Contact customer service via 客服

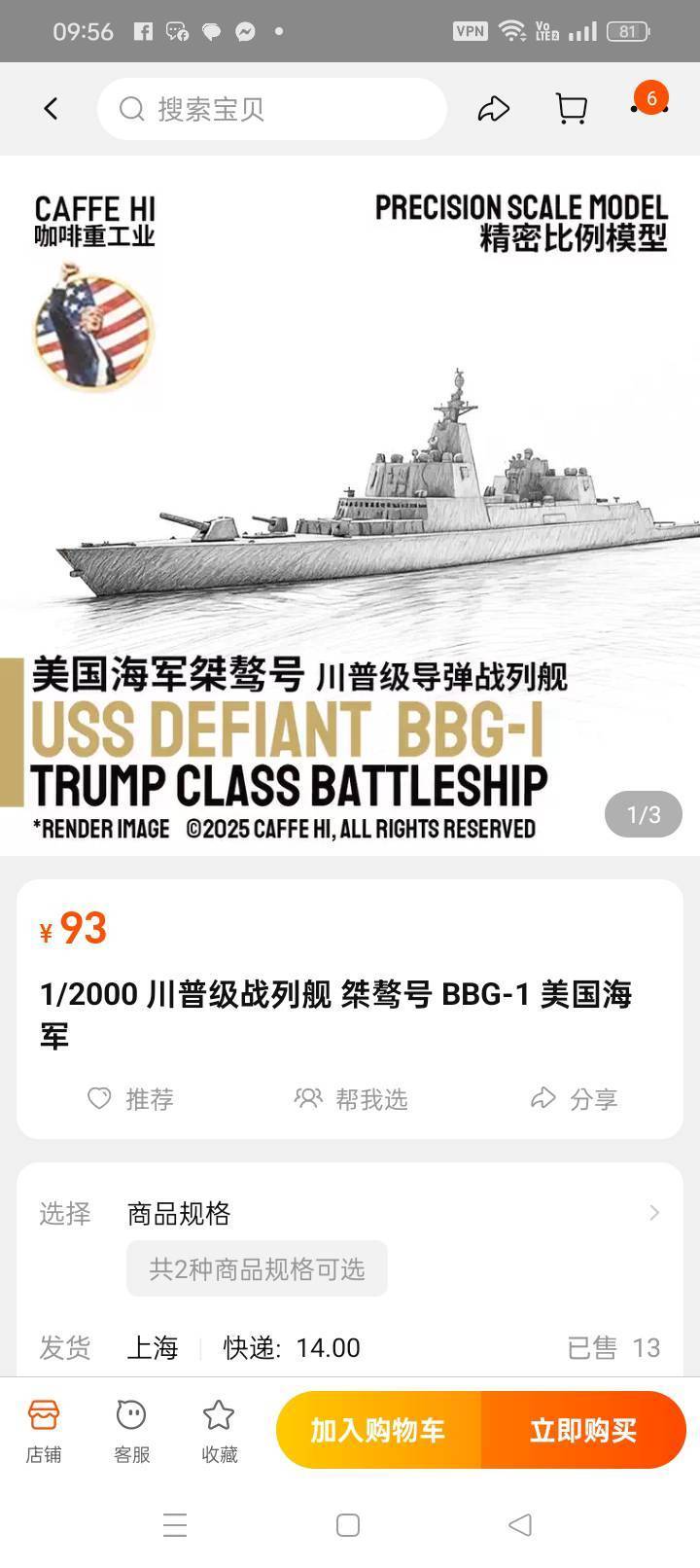[131, 1431]
